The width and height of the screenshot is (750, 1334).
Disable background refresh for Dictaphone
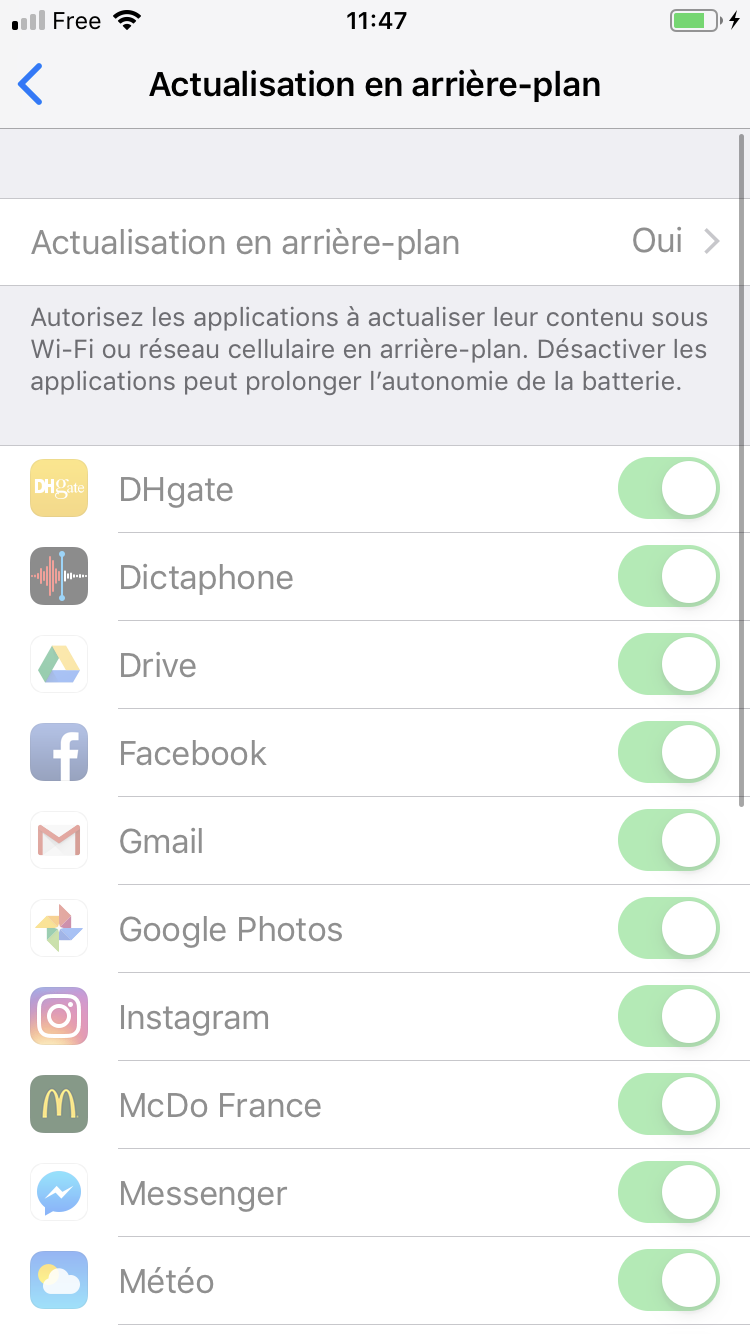pos(668,577)
